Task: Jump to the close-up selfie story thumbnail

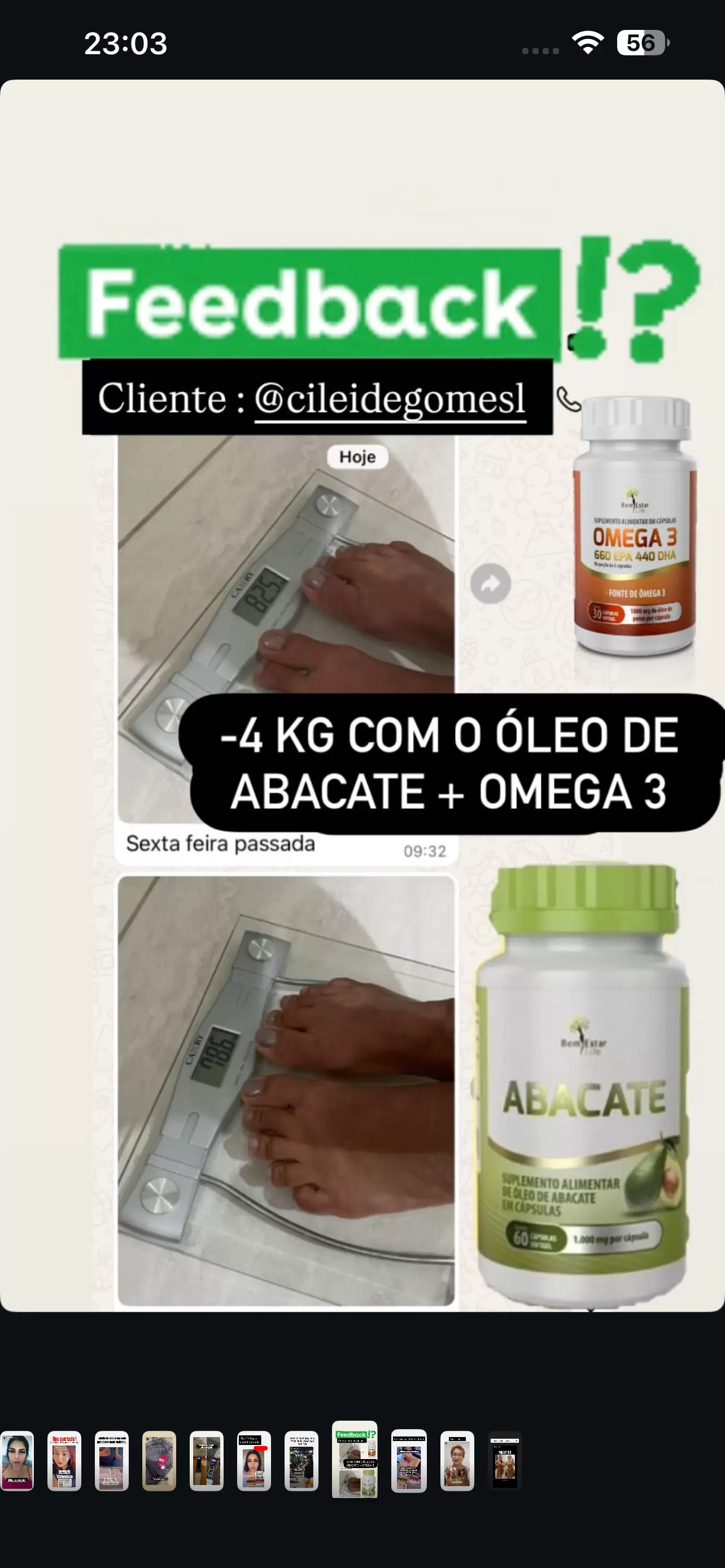Action: coord(17,1461)
